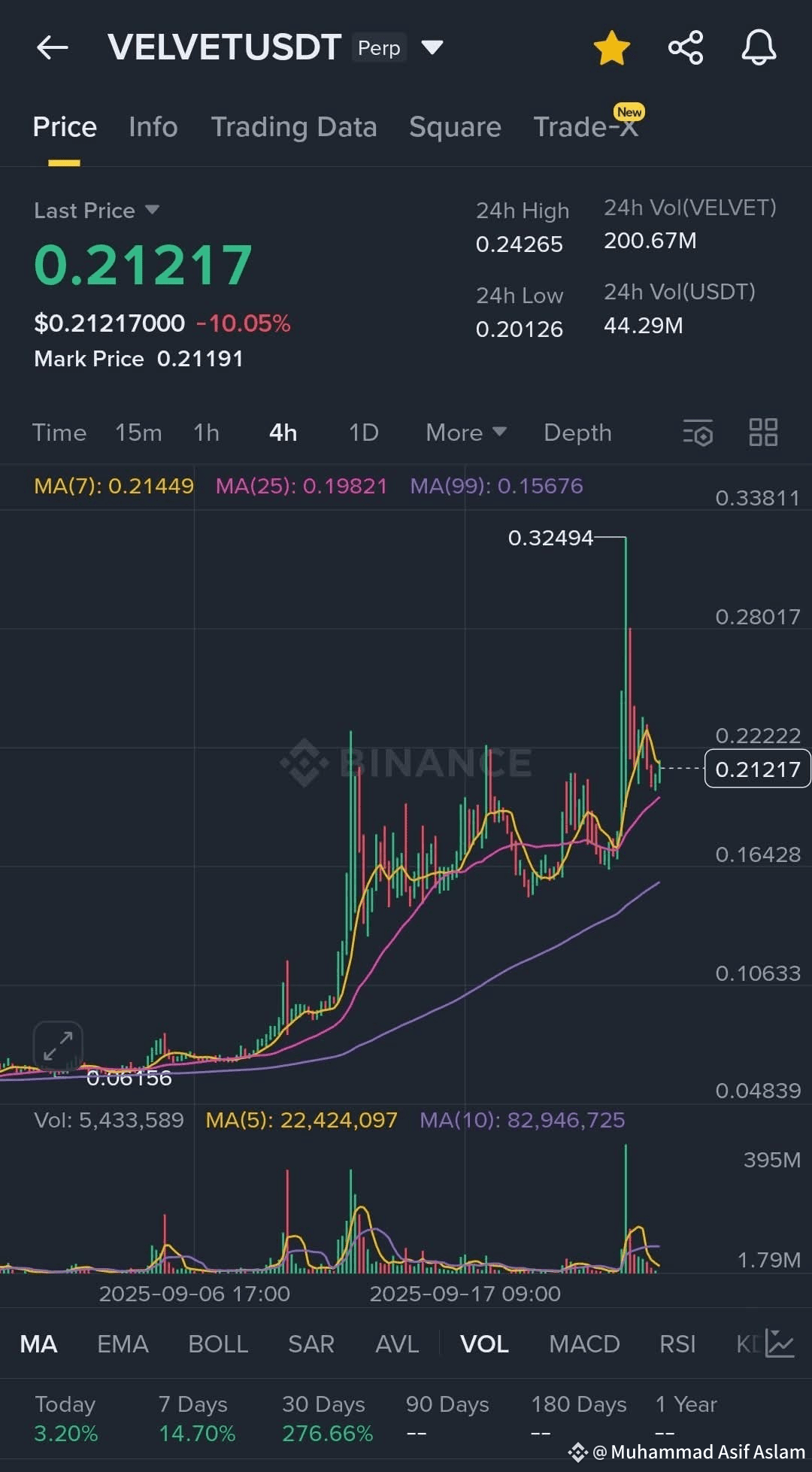The image size is (812, 1472).
Task: Open the Trade-X tab
Action: pyautogui.click(x=586, y=127)
